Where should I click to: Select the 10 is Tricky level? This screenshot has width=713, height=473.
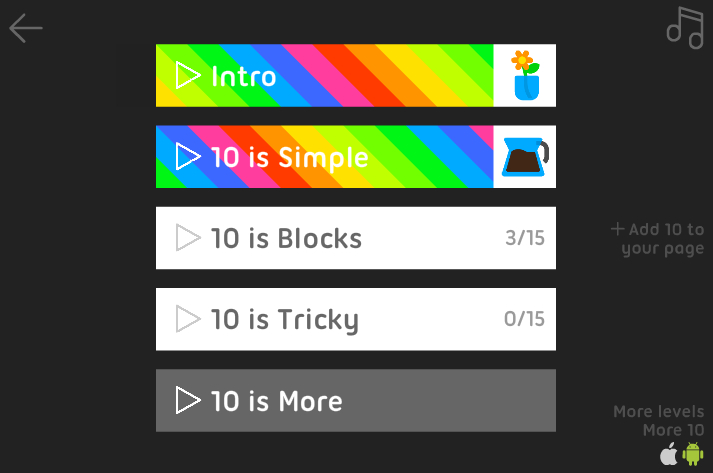355,319
